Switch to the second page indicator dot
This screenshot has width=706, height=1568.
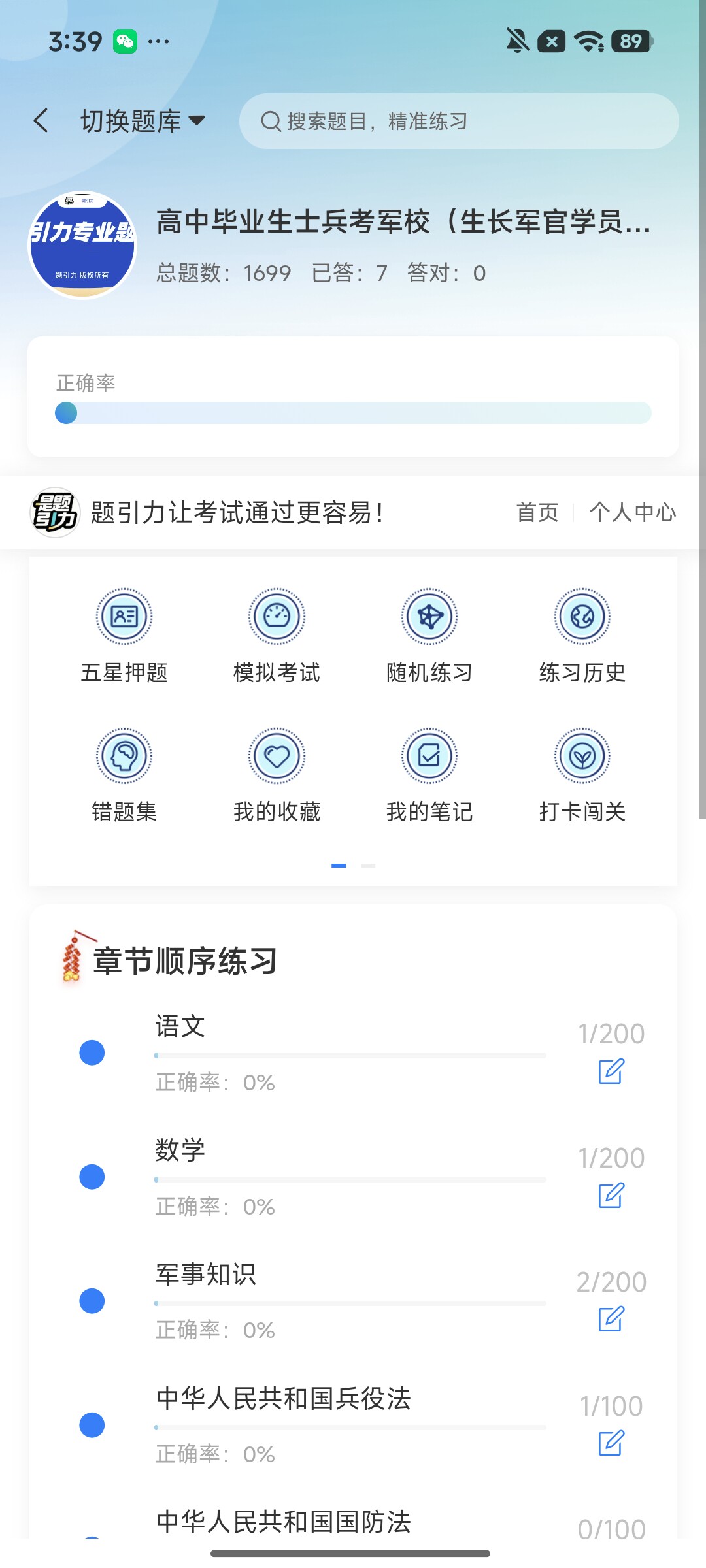(368, 866)
